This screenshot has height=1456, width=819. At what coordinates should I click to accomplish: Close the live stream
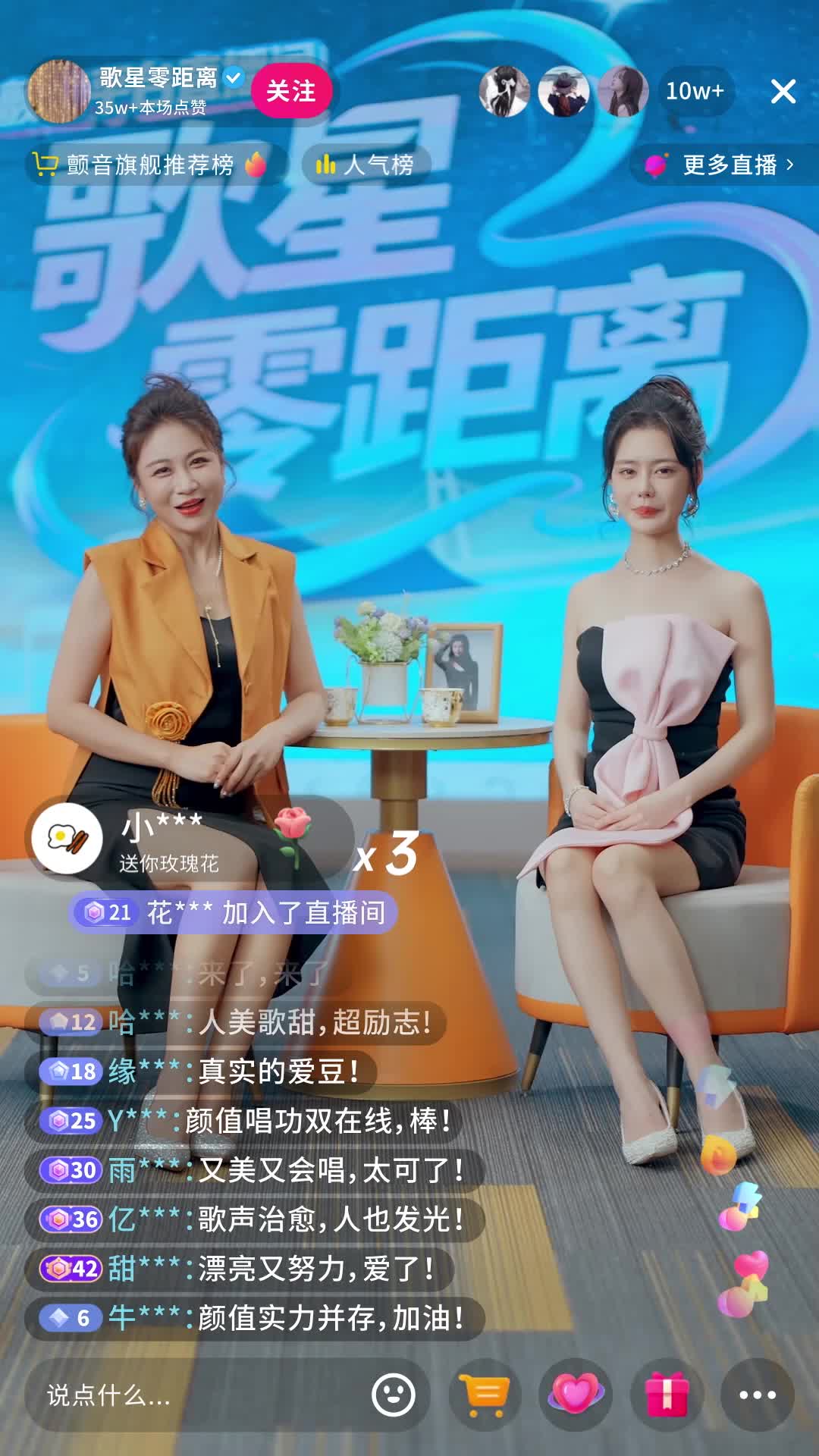click(783, 91)
